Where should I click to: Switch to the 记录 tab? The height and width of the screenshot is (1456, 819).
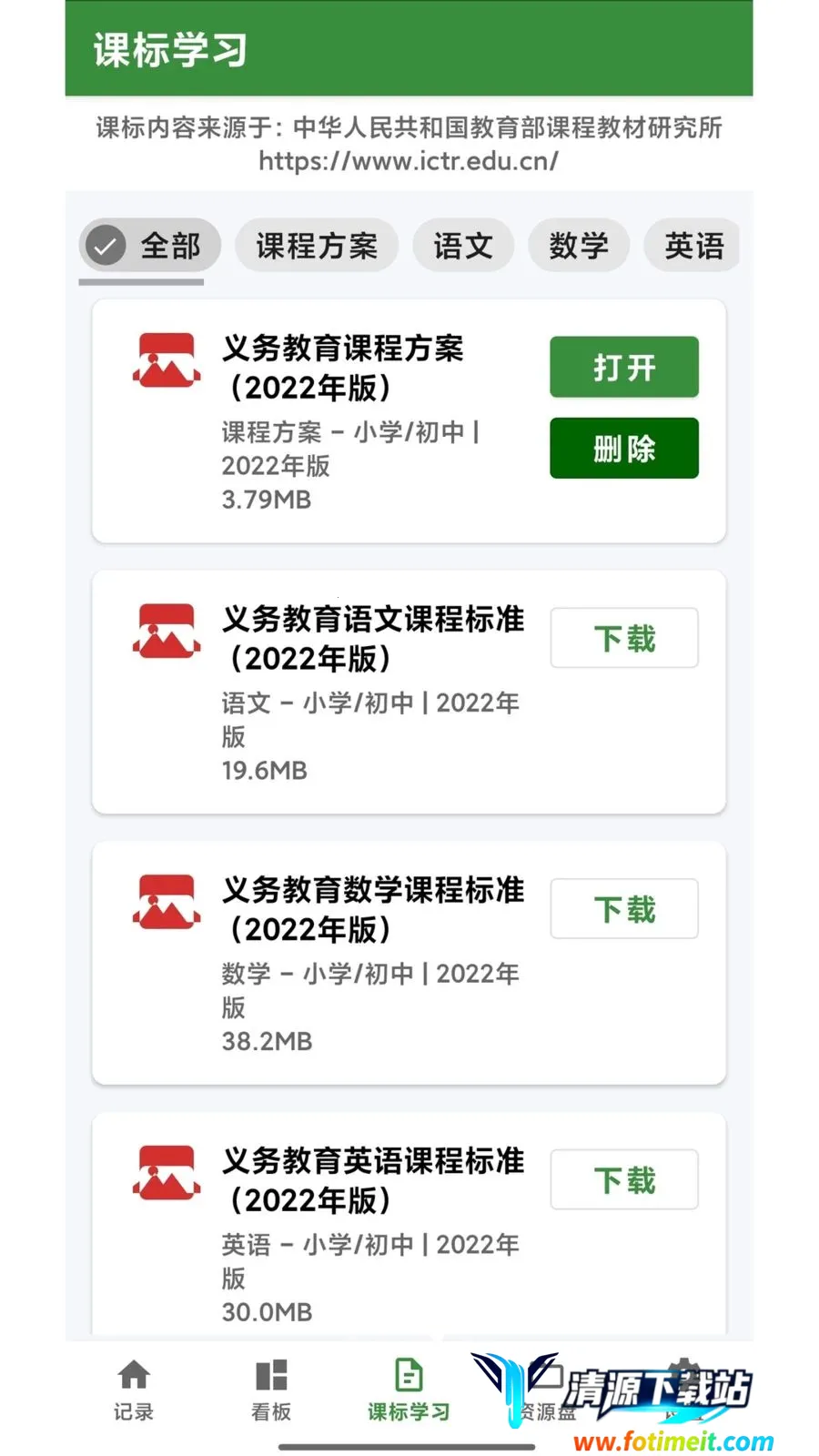click(x=134, y=1390)
